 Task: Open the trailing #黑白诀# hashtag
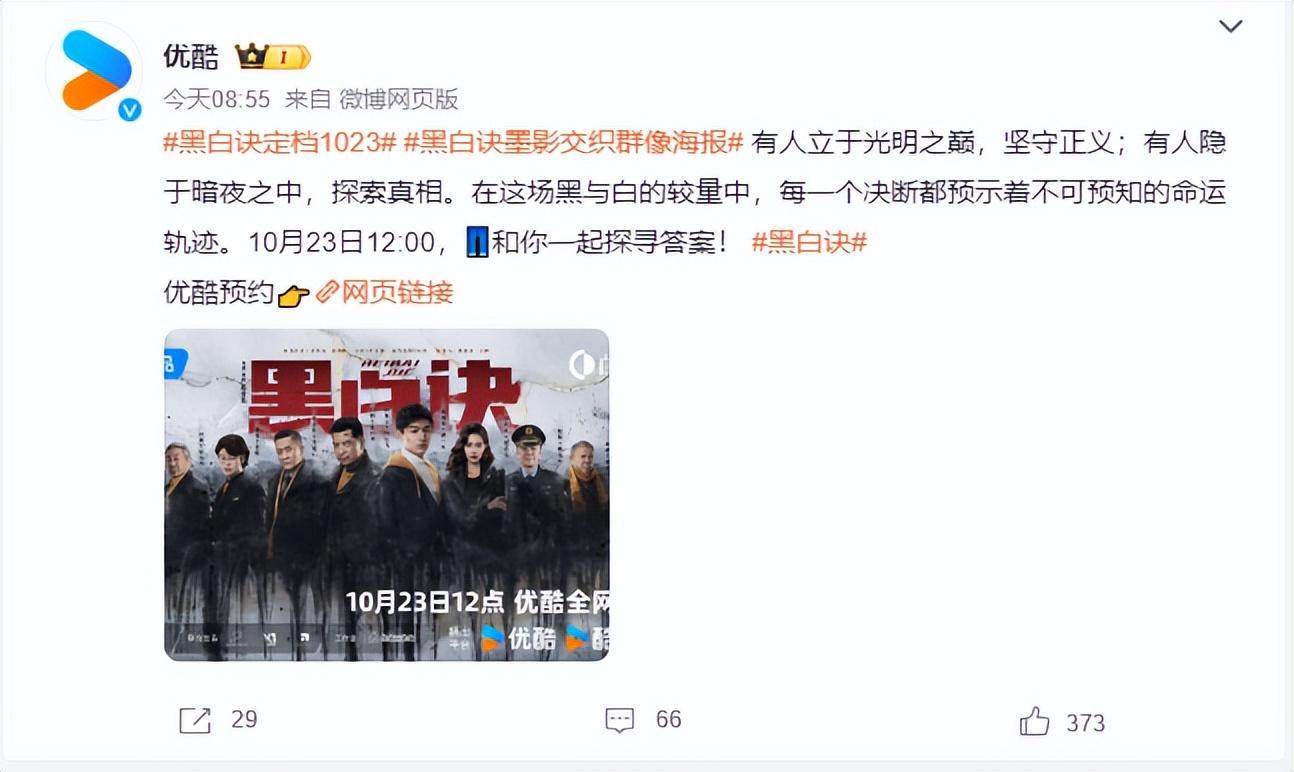(x=808, y=242)
